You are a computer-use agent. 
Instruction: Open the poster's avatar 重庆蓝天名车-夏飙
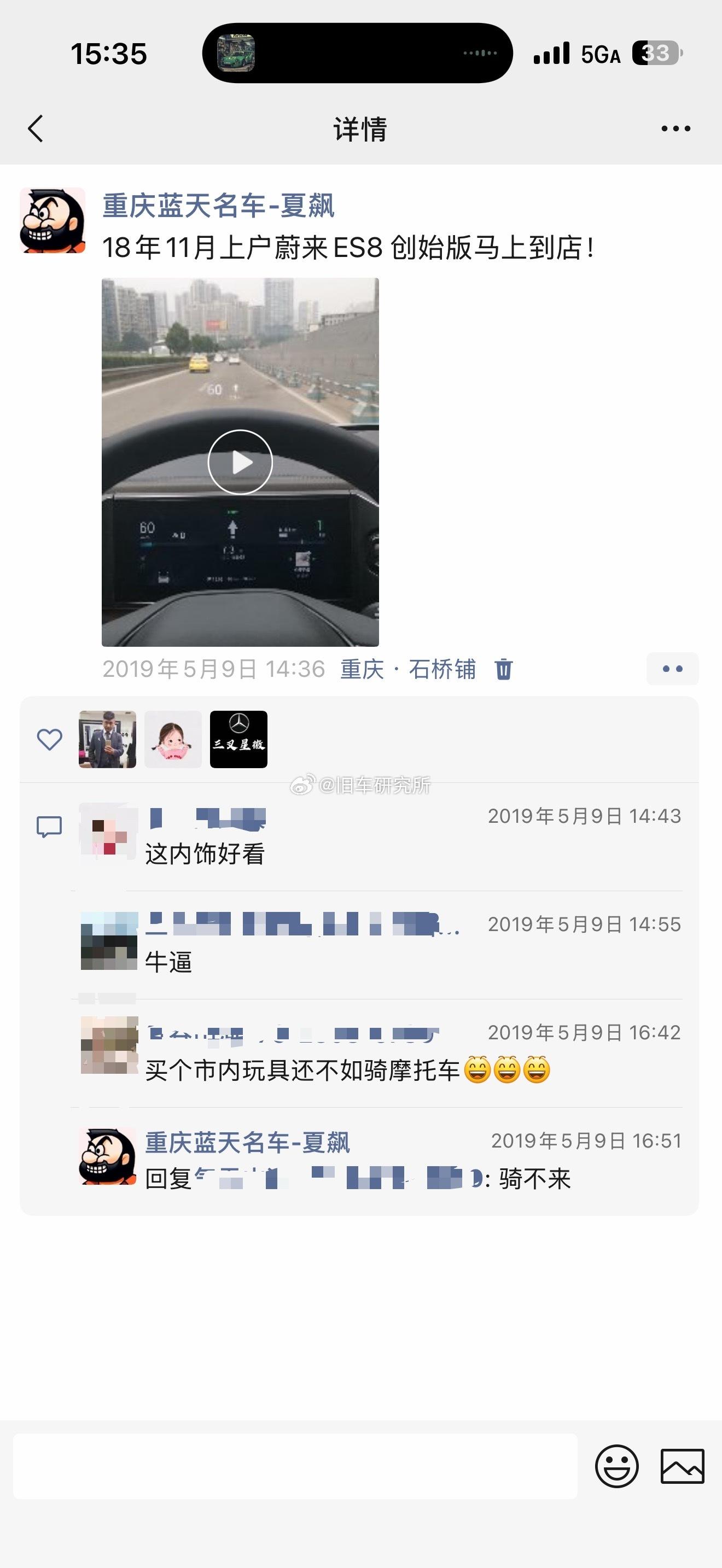[52, 222]
